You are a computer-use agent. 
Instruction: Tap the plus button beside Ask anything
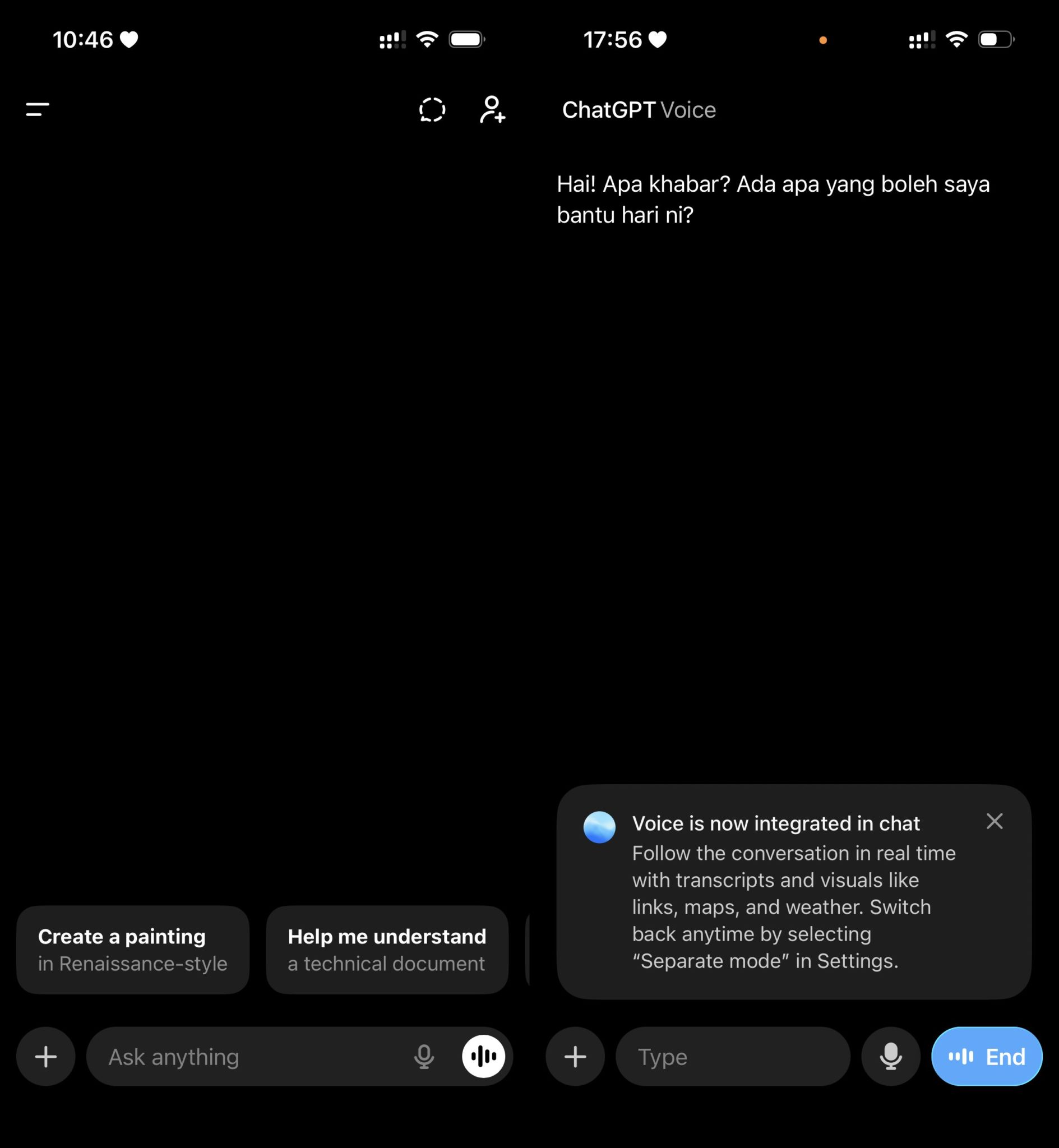point(46,1056)
